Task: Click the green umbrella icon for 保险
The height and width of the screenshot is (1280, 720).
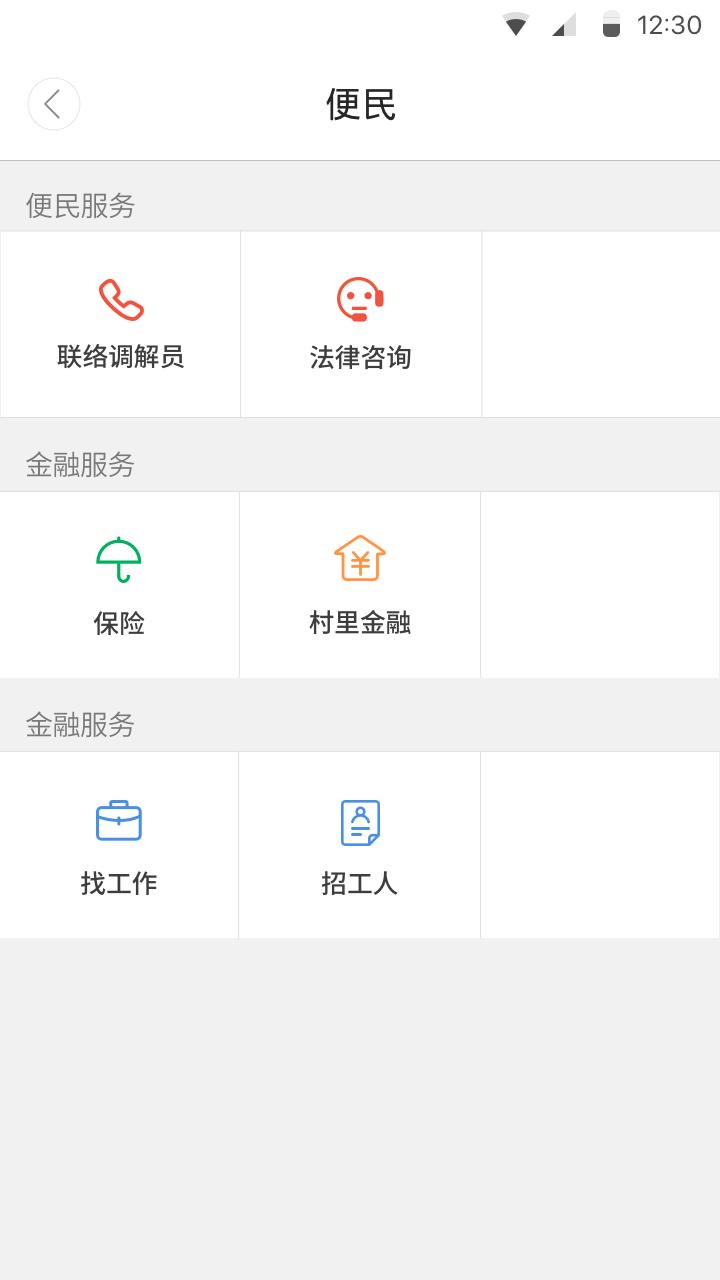Action: [x=119, y=560]
